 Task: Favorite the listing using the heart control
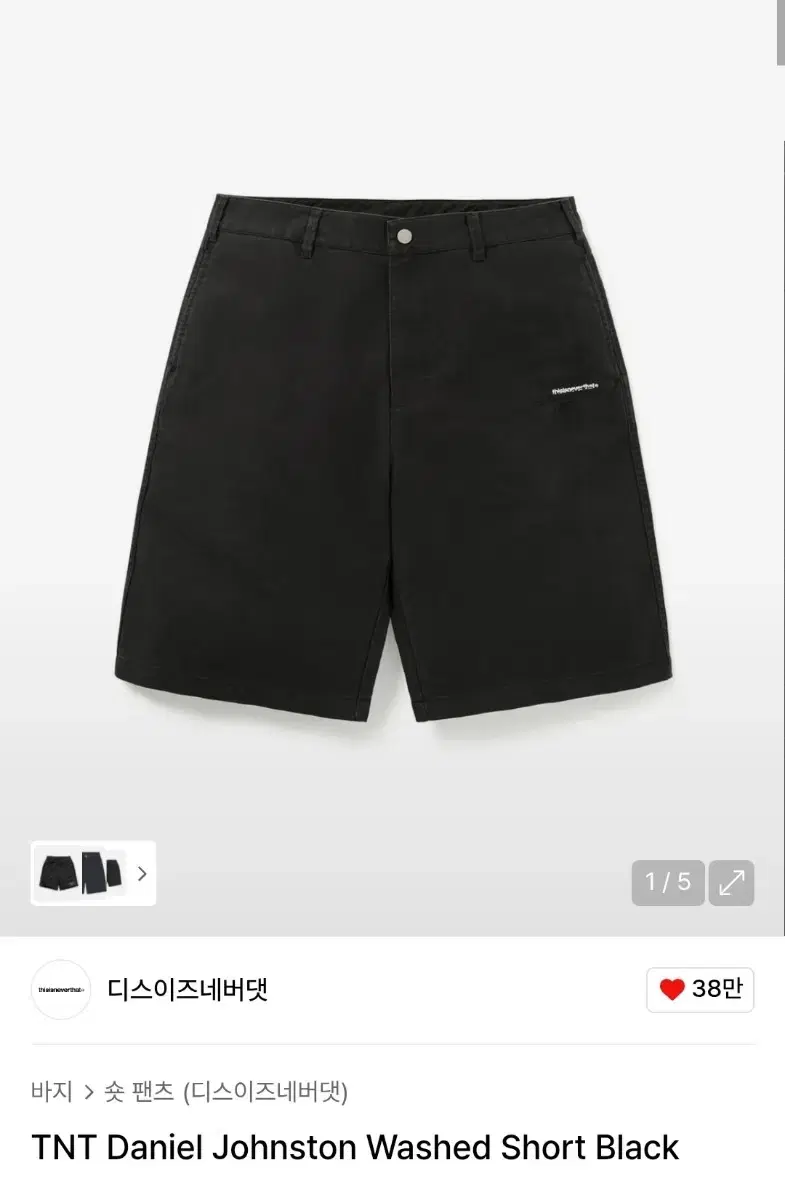700,990
